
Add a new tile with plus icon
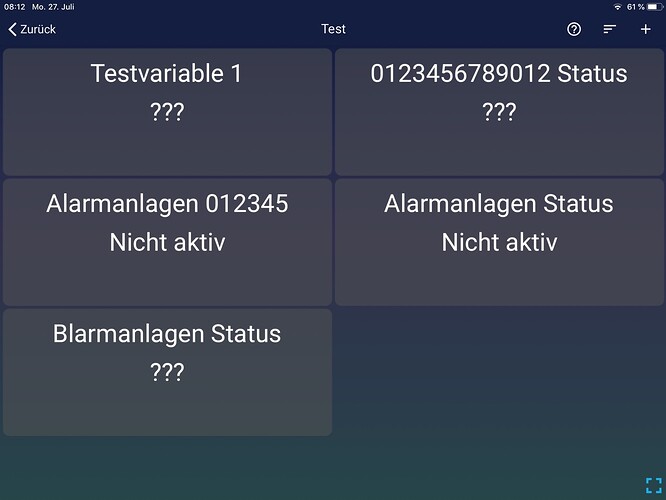click(646, 29)
